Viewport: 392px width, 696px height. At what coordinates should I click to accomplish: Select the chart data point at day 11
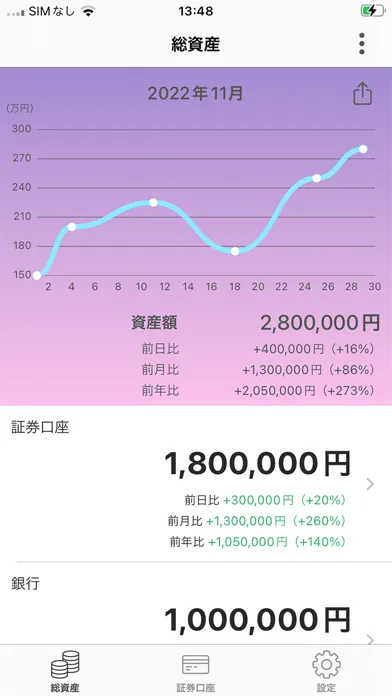pos(153,202)
